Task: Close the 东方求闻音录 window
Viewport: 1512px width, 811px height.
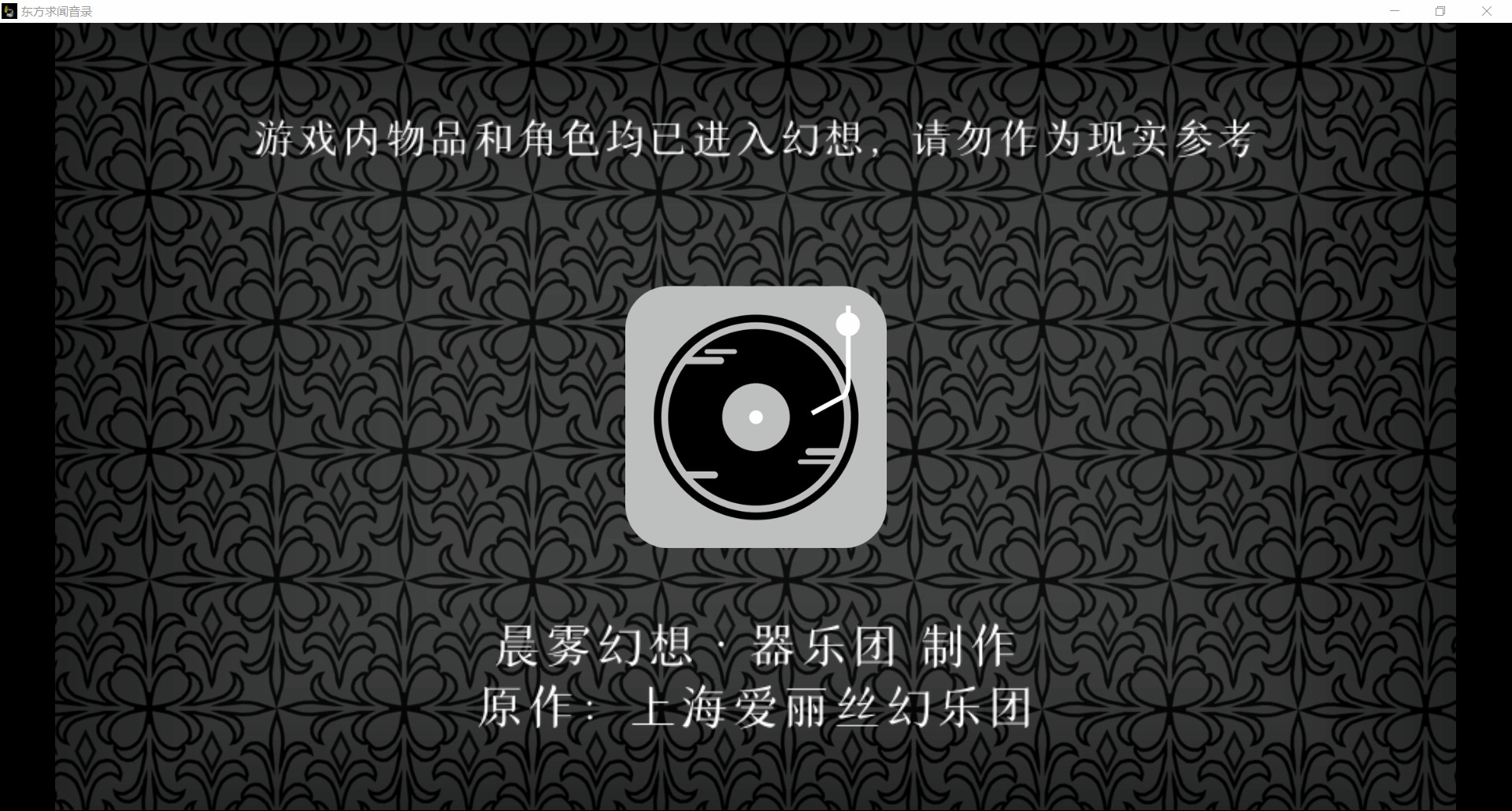Action: click(x=1486, y=11)
